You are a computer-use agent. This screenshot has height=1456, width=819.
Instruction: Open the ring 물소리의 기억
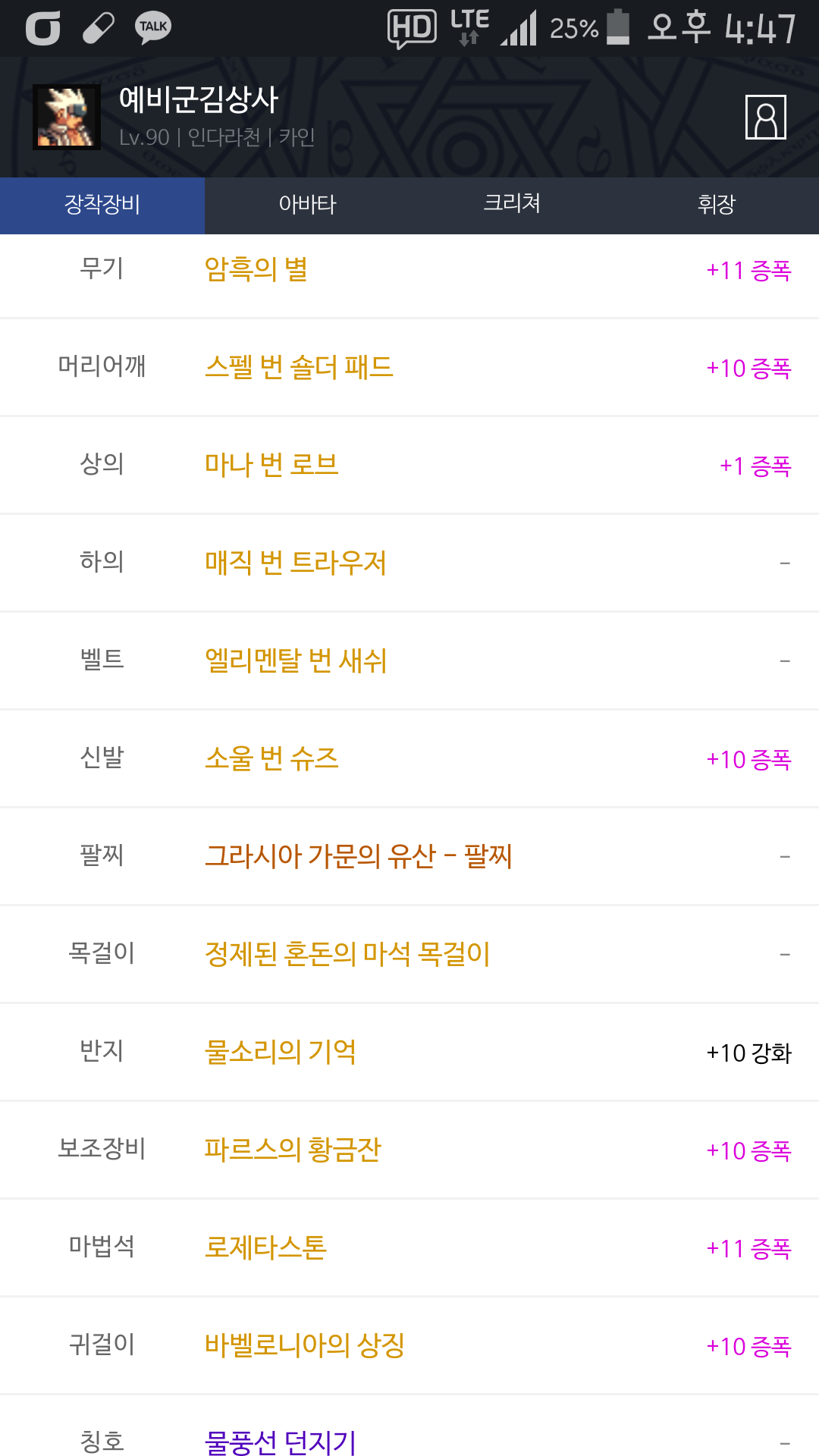281,1052
